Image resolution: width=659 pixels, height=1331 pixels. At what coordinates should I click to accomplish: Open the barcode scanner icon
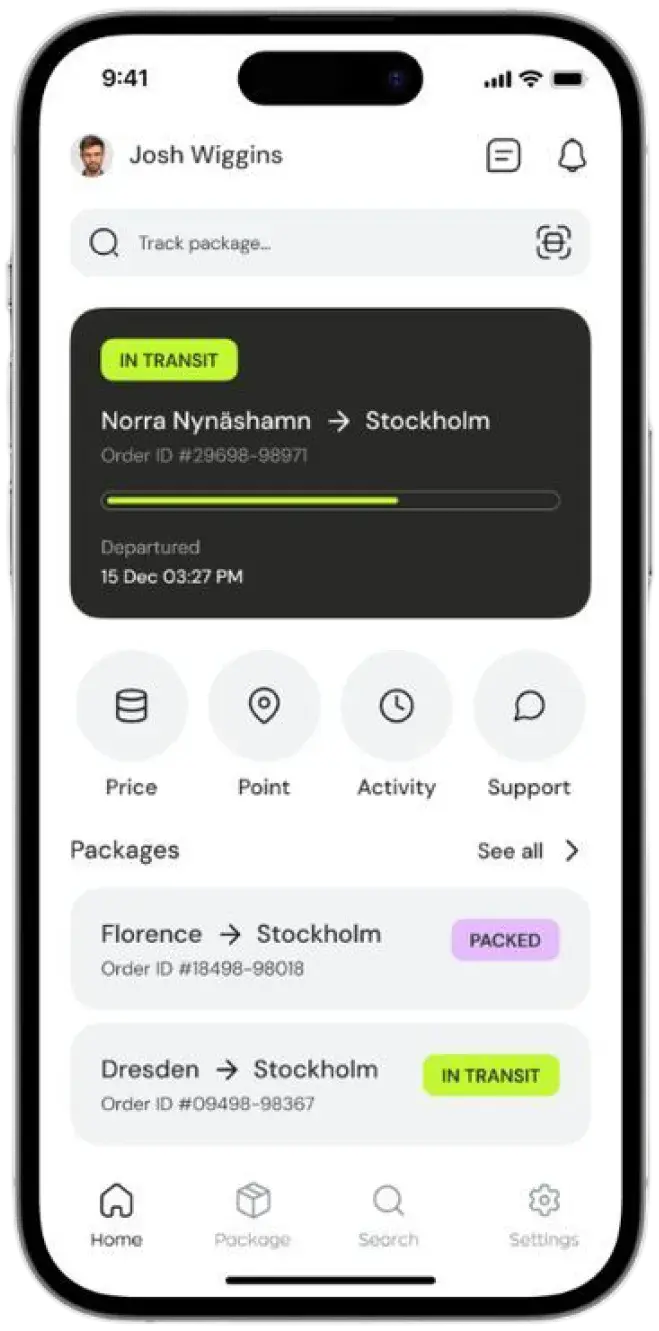[553, 243]
